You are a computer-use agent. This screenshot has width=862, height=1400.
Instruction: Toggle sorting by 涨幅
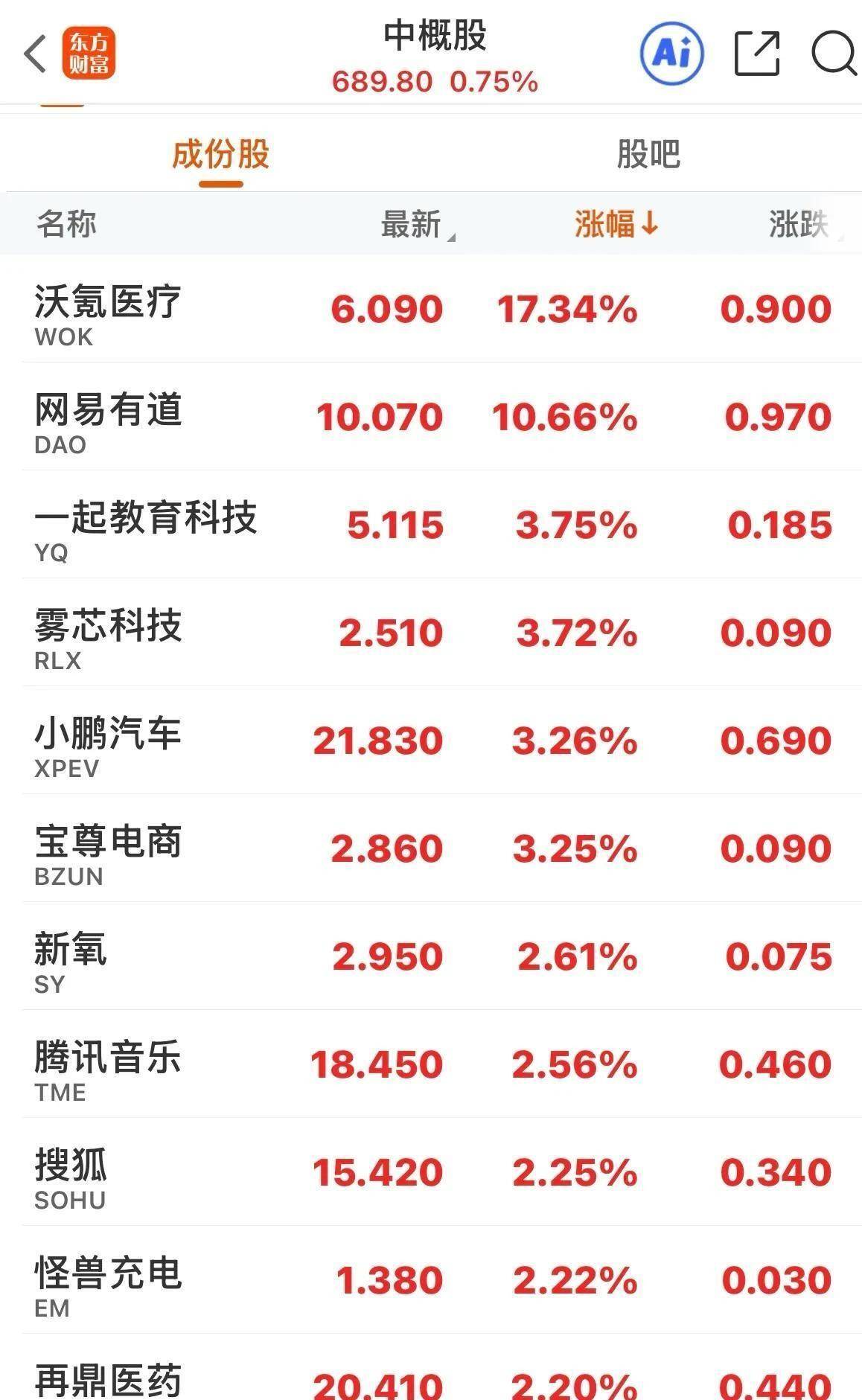[615, 224]
